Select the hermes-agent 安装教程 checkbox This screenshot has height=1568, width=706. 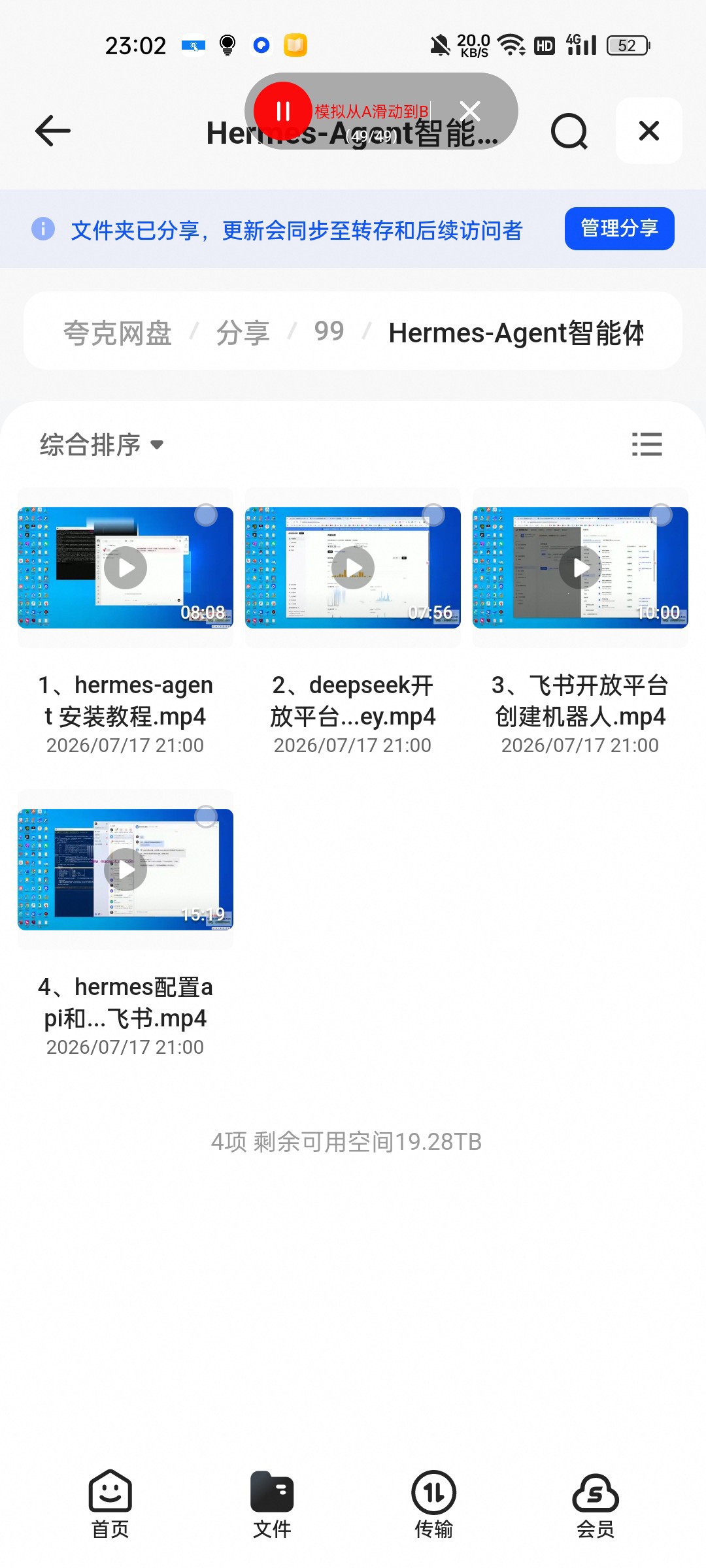click(x=206, y=515)
